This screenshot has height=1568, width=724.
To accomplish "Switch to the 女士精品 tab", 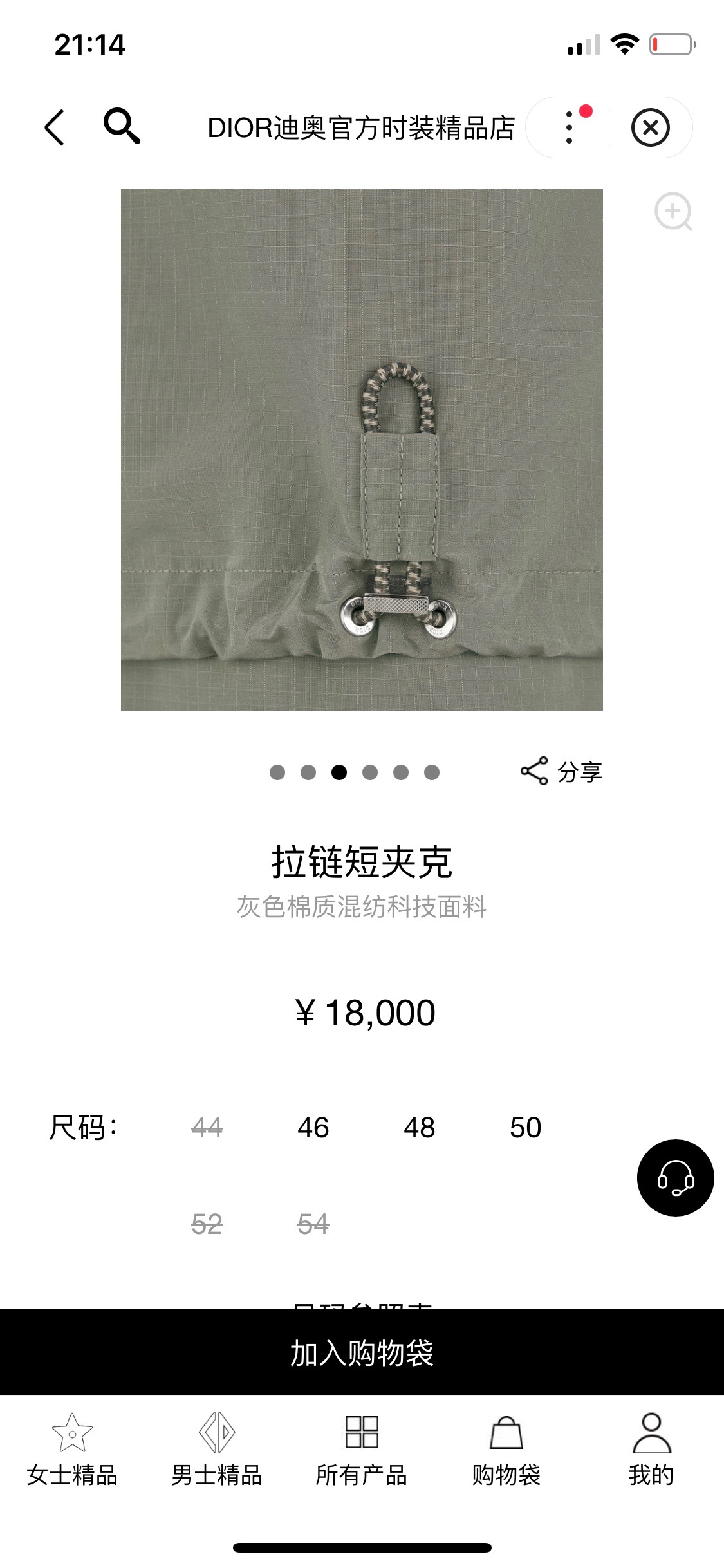I will point(72,1448).
